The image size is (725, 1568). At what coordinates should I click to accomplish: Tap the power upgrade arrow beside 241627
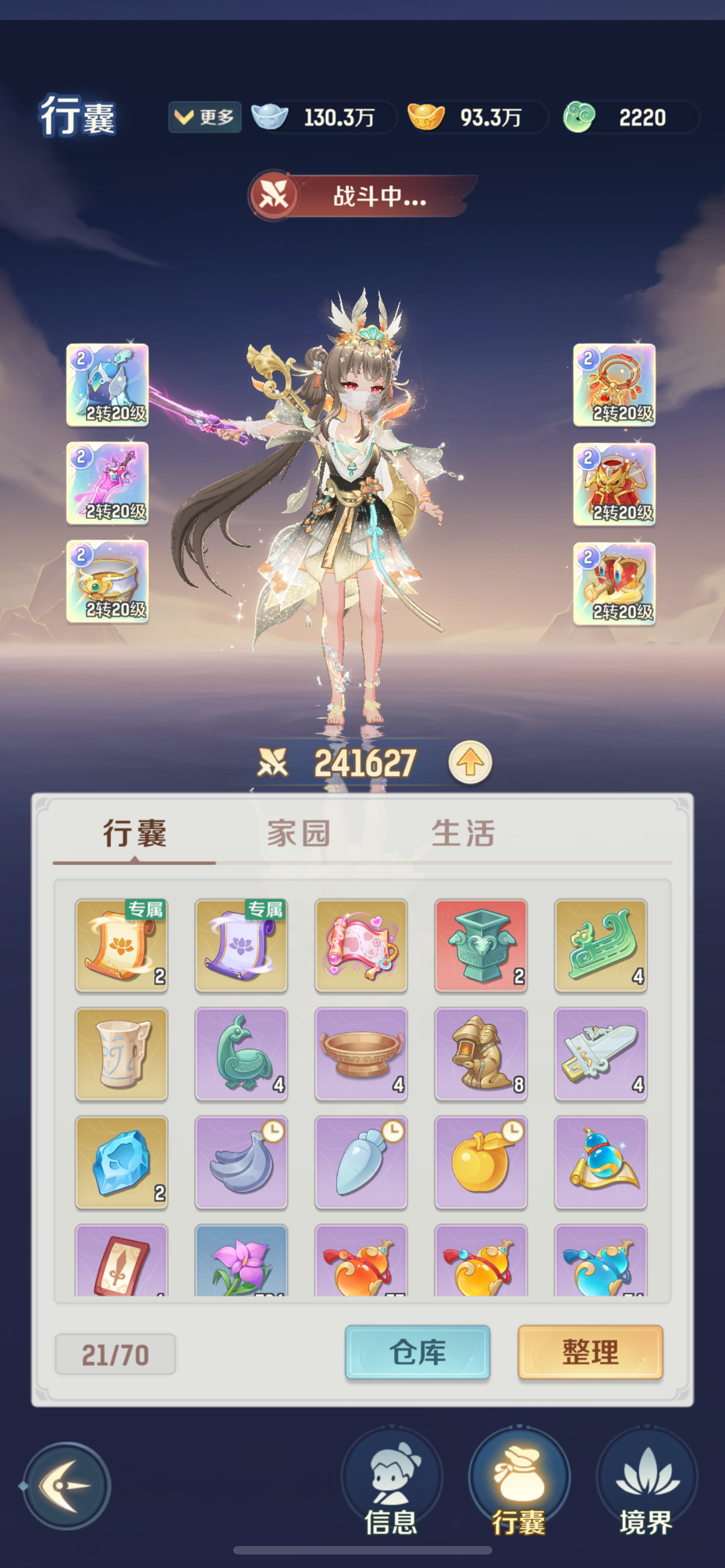coord(469,762)
